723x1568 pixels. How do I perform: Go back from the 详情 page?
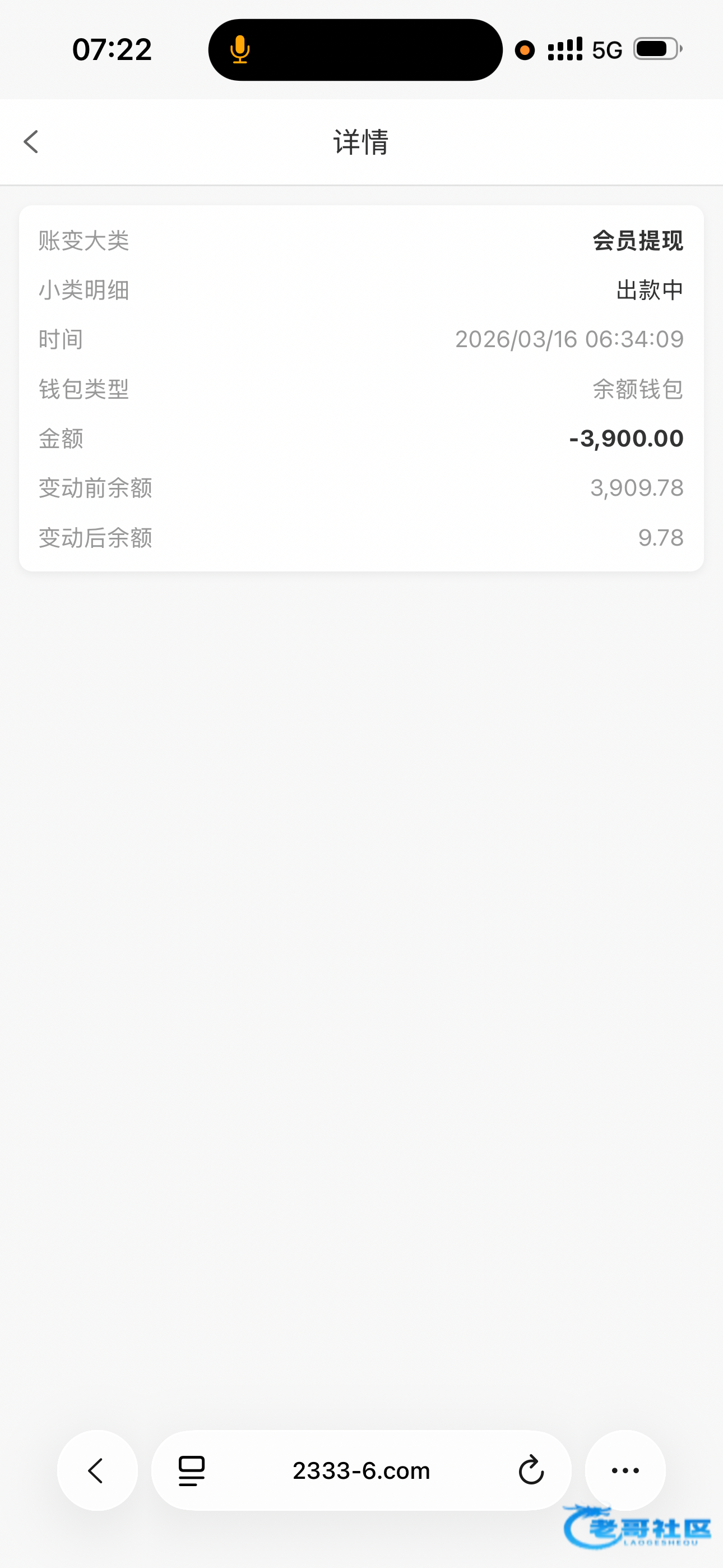[x=31, y=142]
